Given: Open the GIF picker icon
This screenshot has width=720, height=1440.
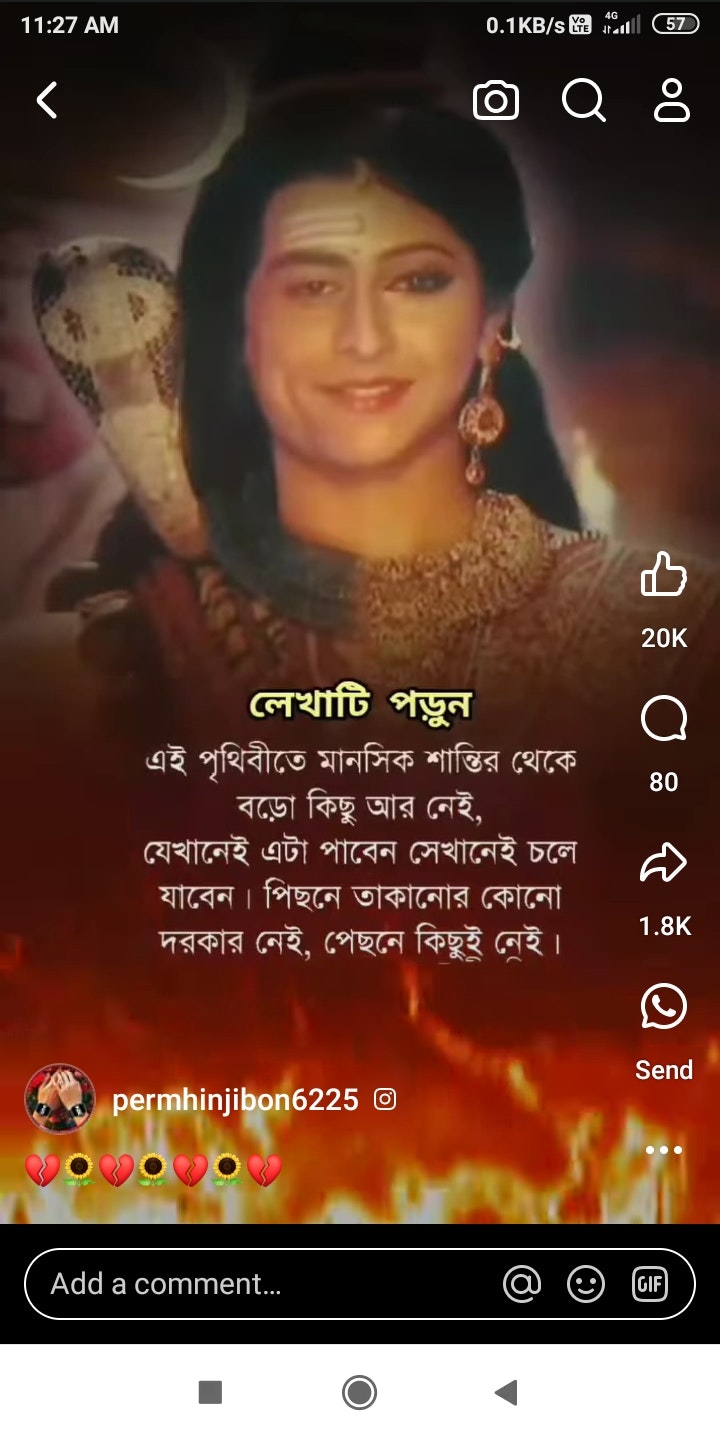Looking at the screenshot, I should coord(651,1283).
